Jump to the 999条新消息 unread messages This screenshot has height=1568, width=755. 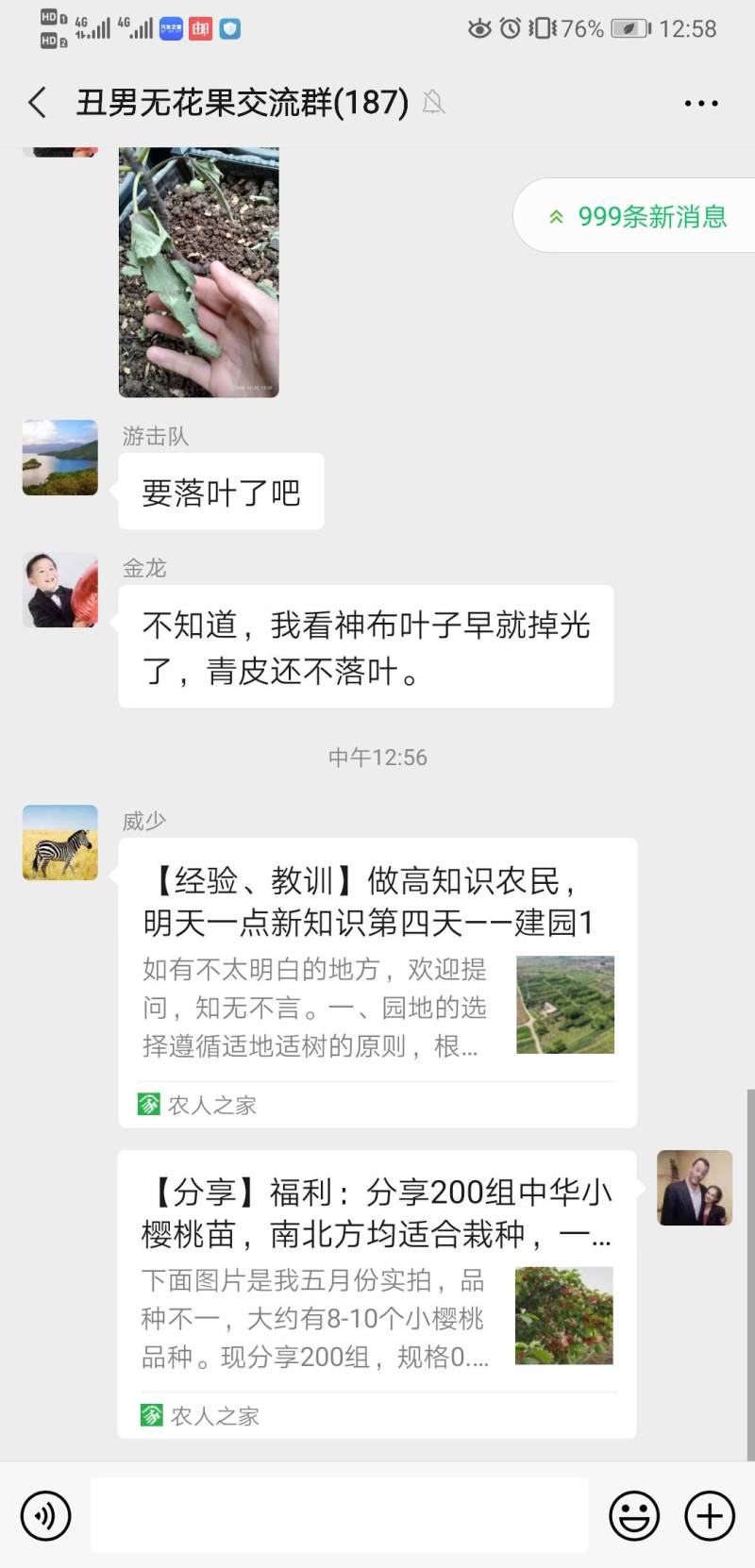(638, 217)
